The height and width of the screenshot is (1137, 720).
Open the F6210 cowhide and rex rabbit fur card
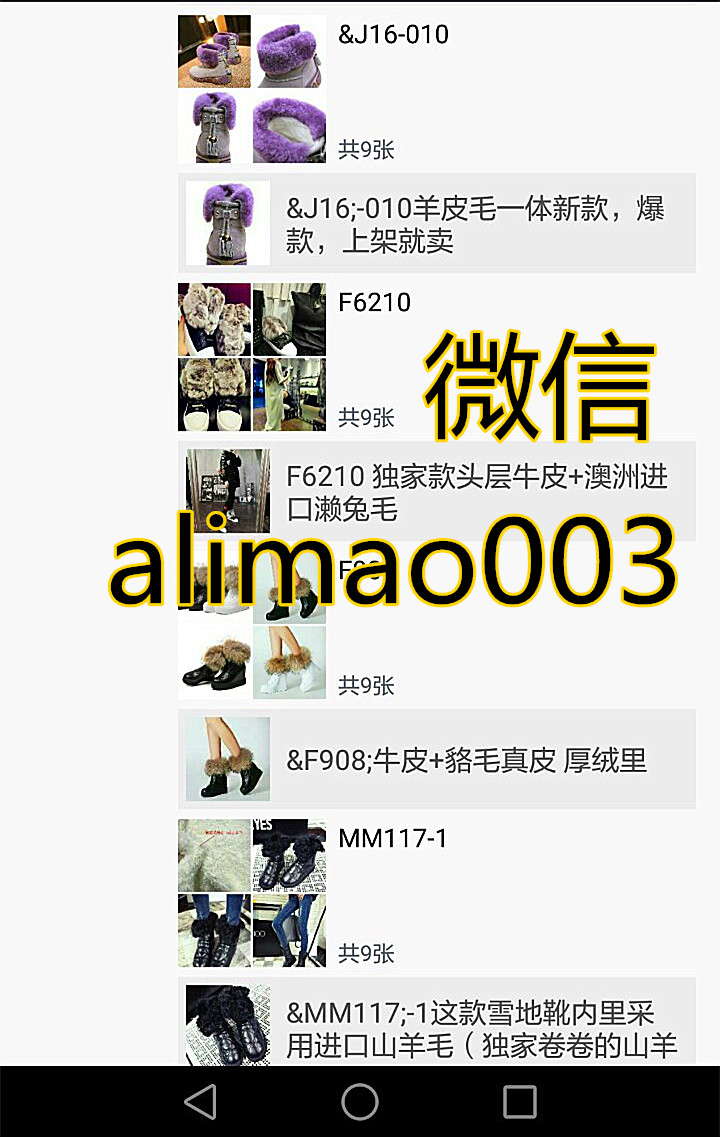[436, 491]
